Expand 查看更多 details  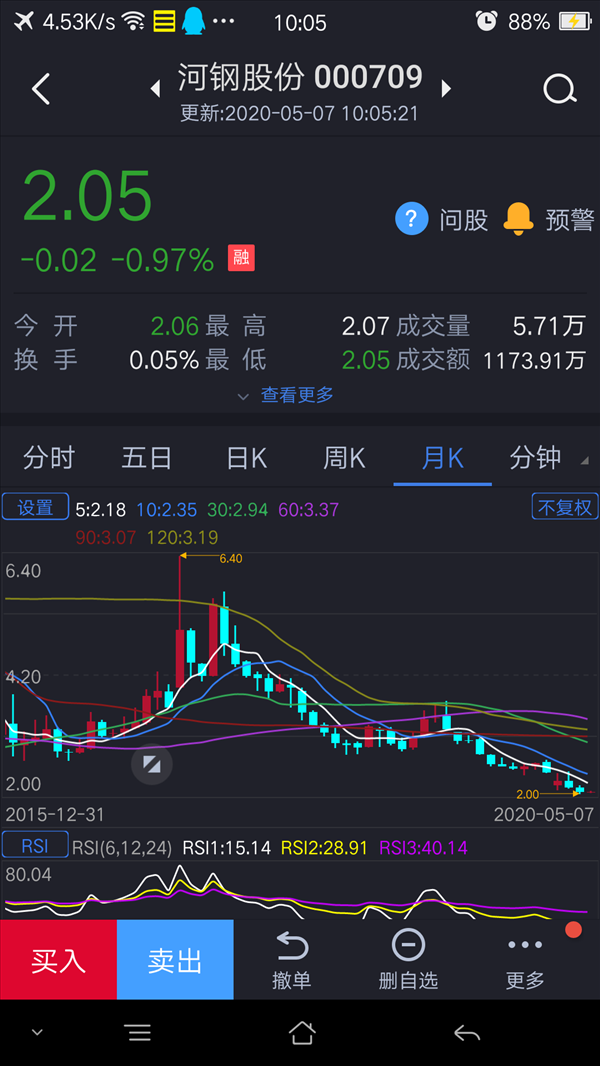(x=285, y=395)
